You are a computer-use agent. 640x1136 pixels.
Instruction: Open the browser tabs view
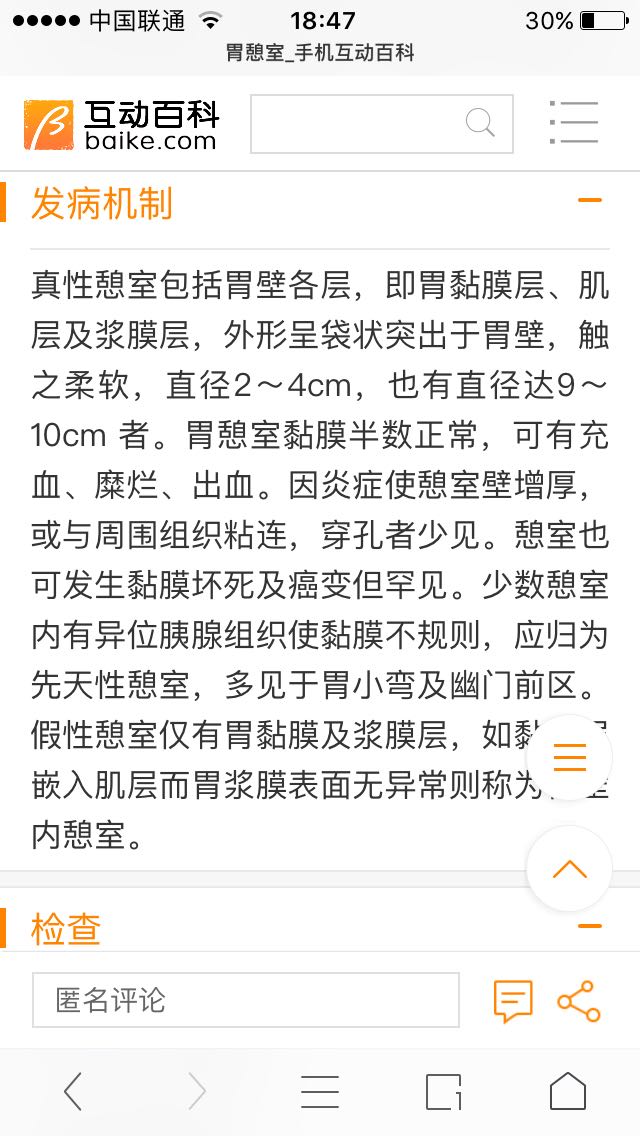pos(444,1092)
